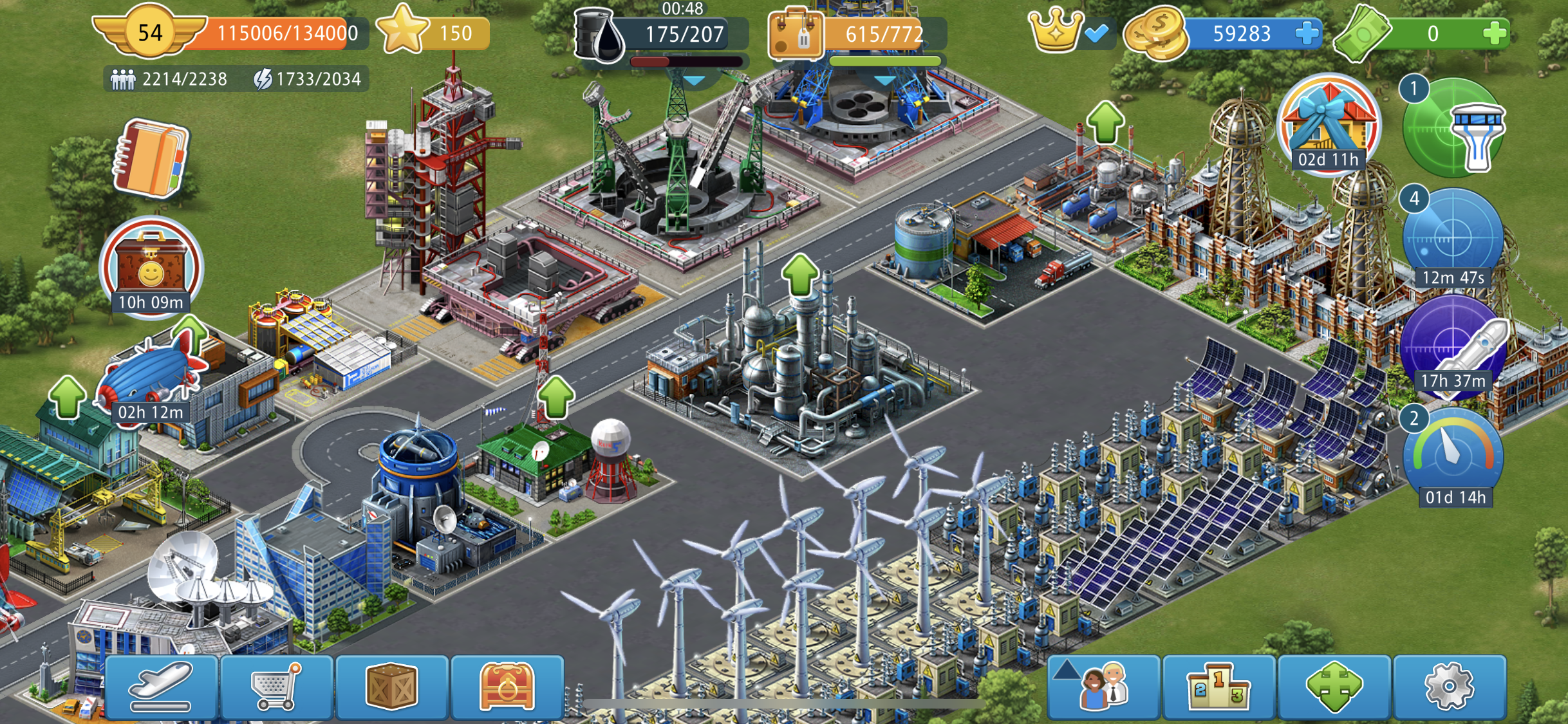Open the settings gear
This screenshot has height=724, width=1568.
[x=1449, y=686]
